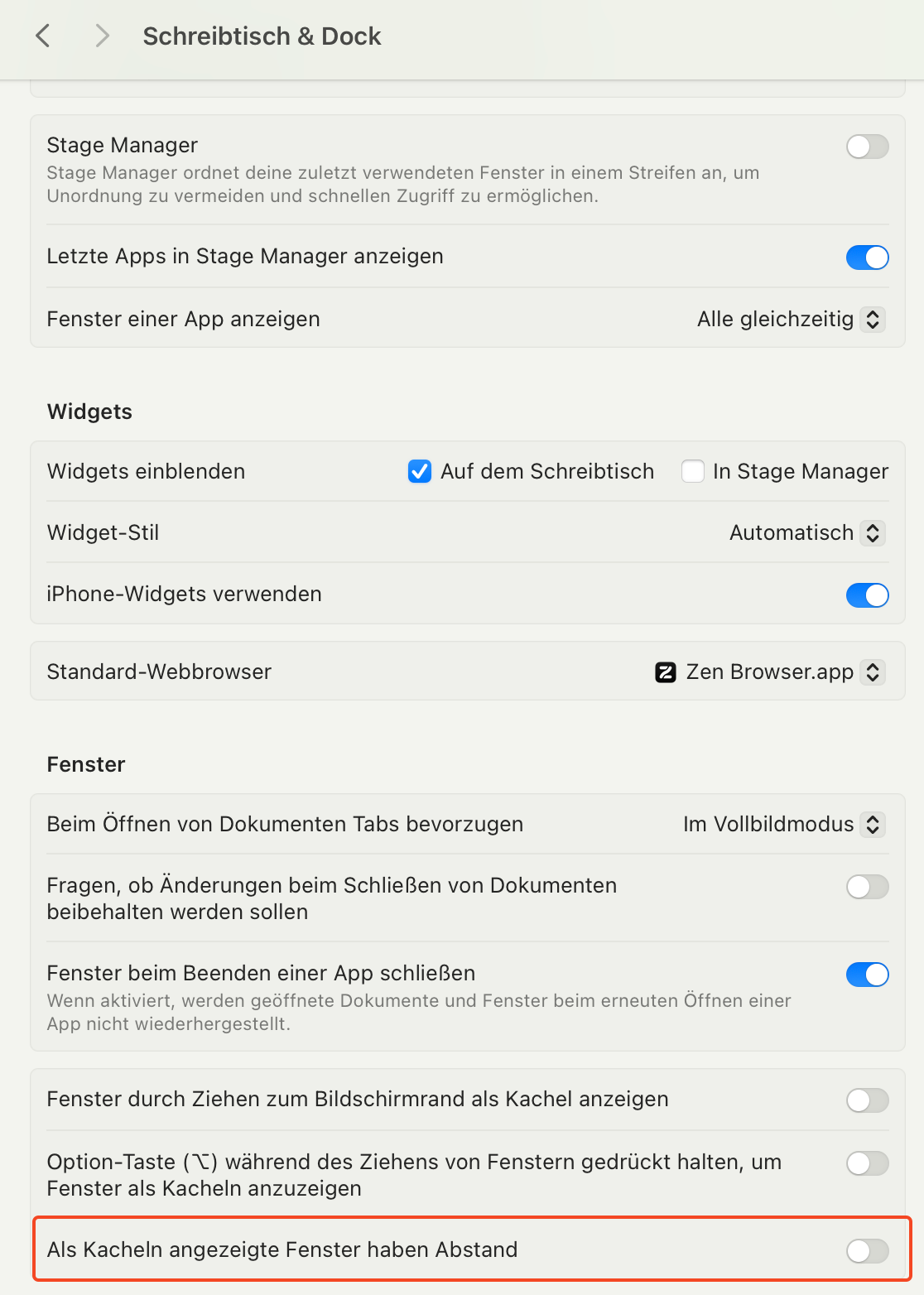This screenshot has height=1295, width=924.
Task: Toggle the Option-Taste während des Ziehens setting
Action: tap(867, 1163)
